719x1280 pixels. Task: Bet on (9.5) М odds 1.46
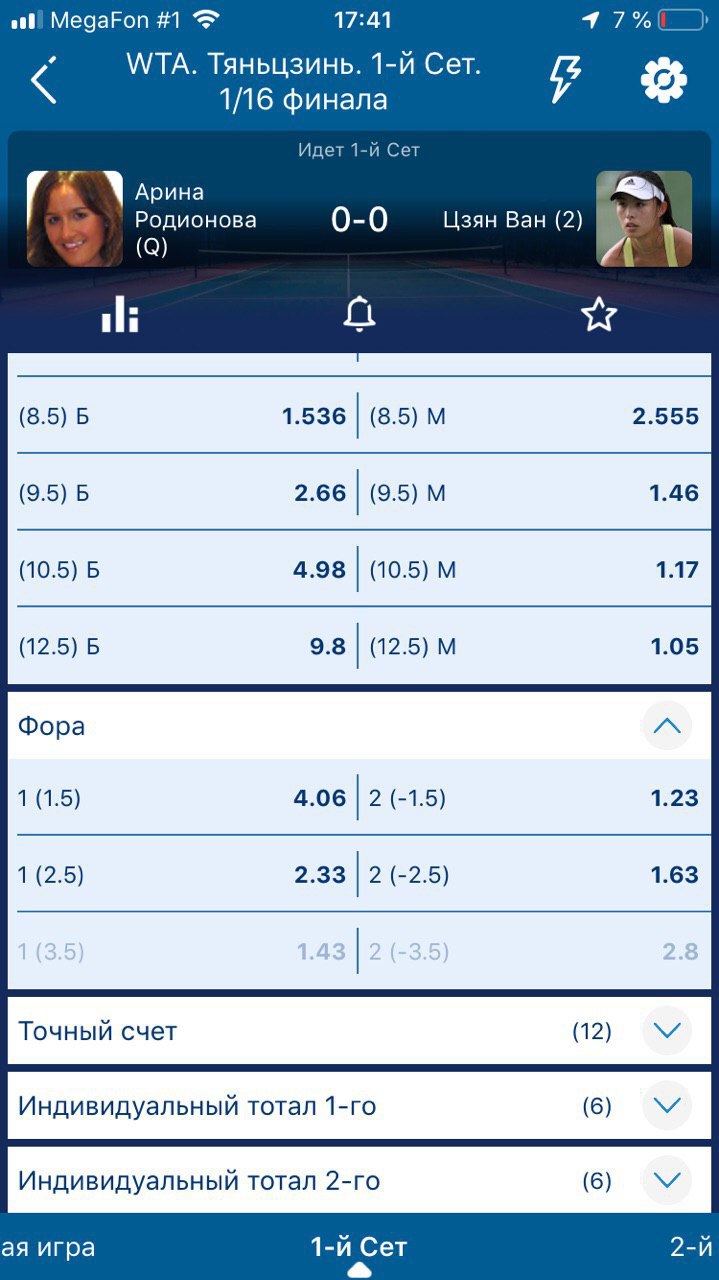[534, 493]
